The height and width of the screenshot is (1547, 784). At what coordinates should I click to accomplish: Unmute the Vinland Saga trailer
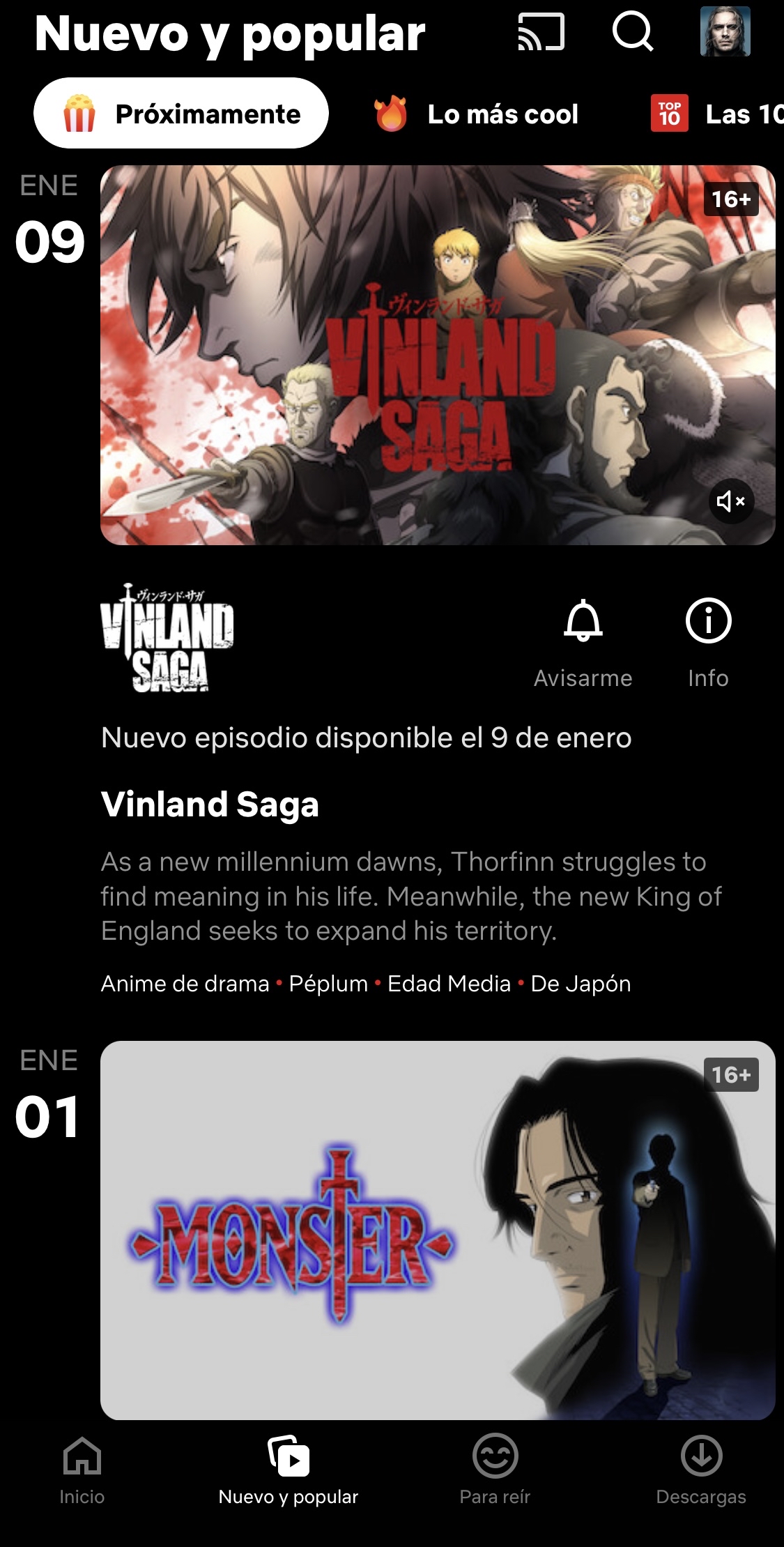[731, 501]
